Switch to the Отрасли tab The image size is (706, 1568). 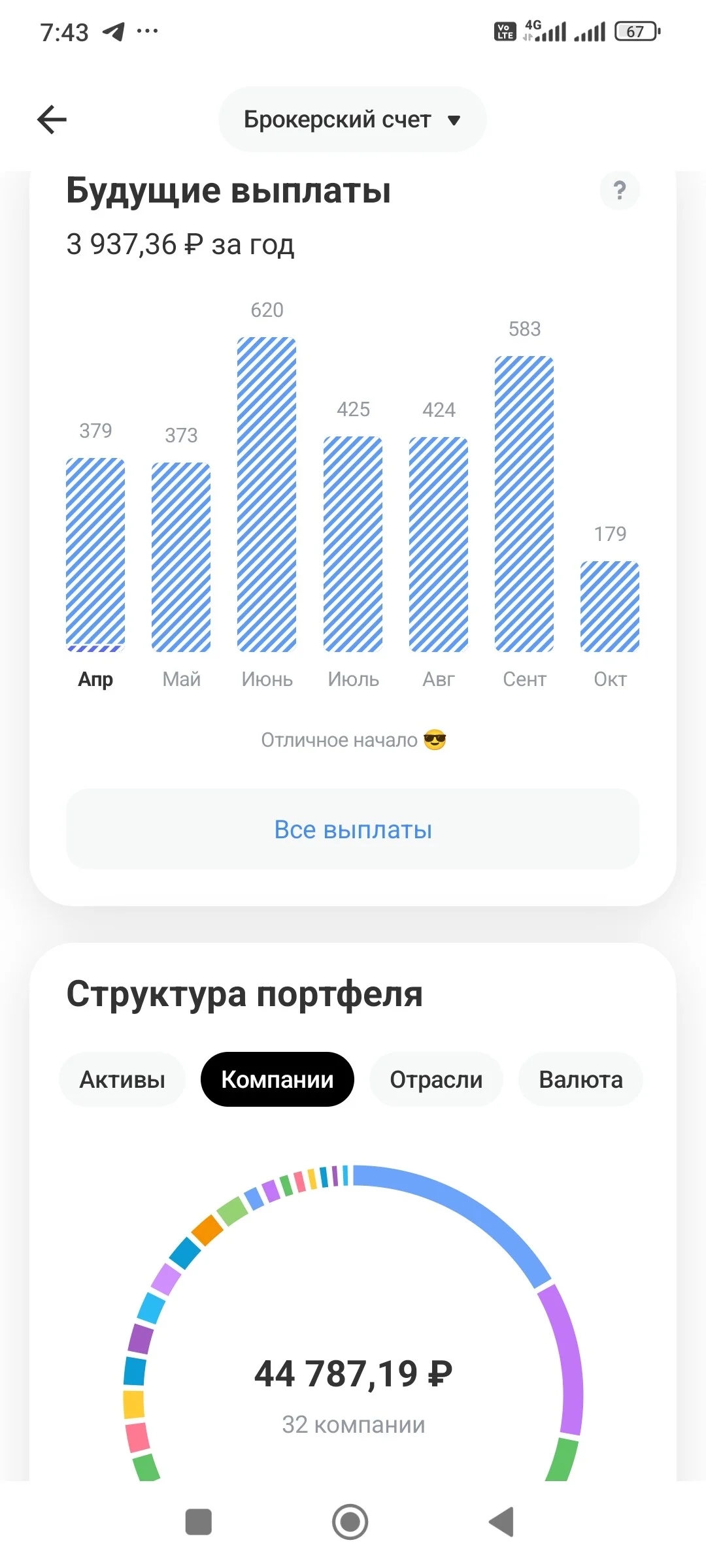click(436, 1079)
